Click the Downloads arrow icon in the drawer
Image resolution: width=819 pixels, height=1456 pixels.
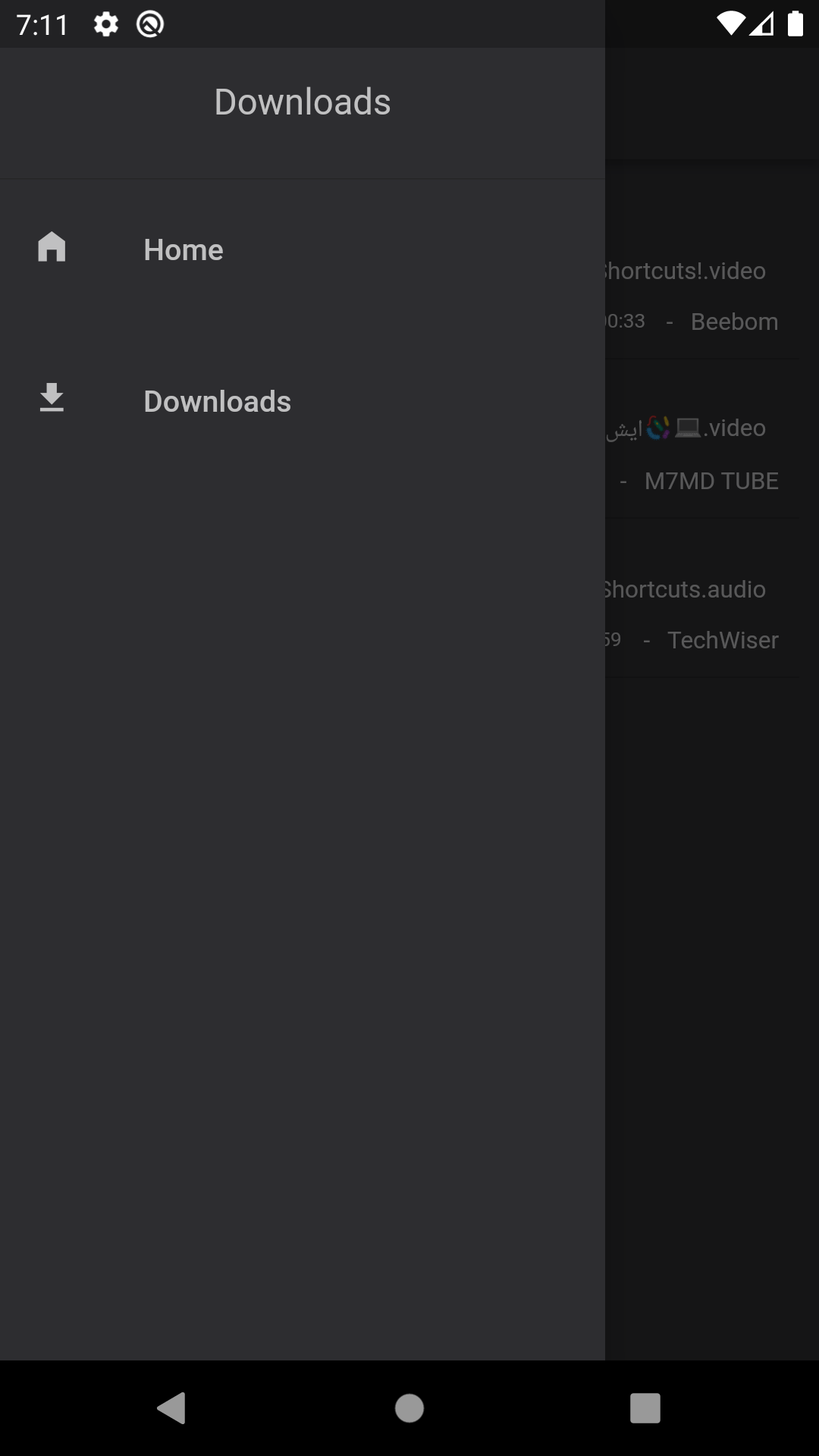[52, 400]
